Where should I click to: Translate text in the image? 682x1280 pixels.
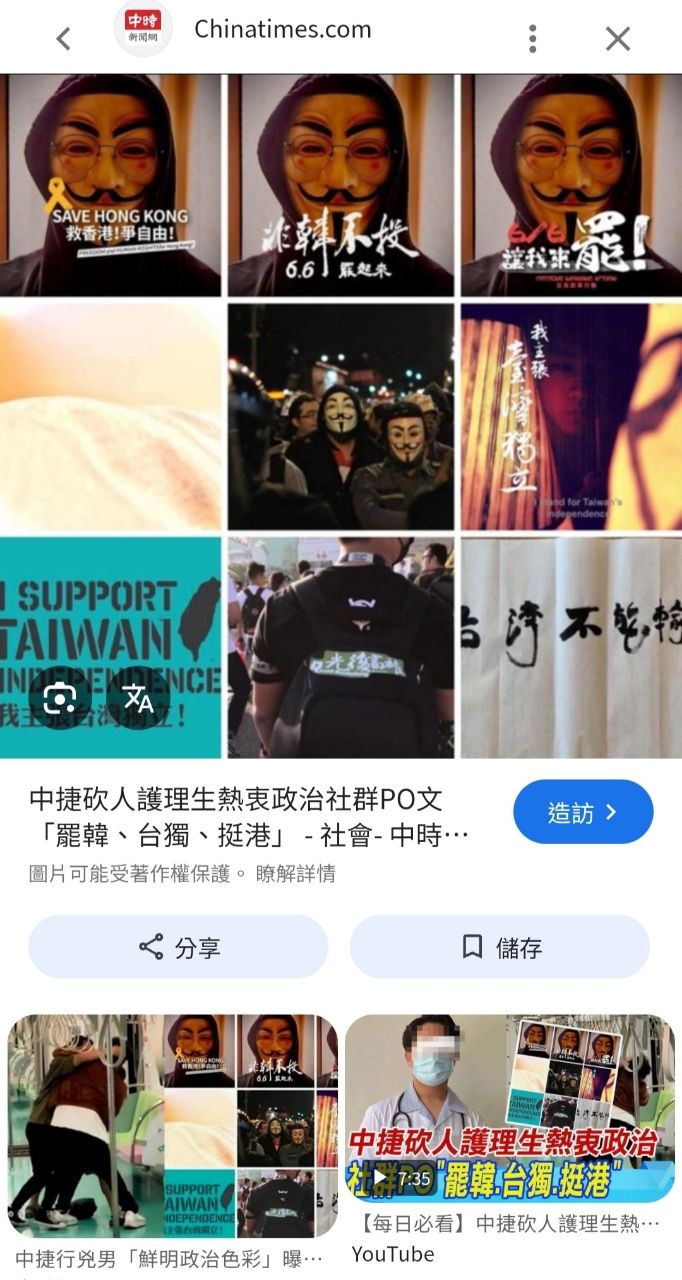(138, 698)
